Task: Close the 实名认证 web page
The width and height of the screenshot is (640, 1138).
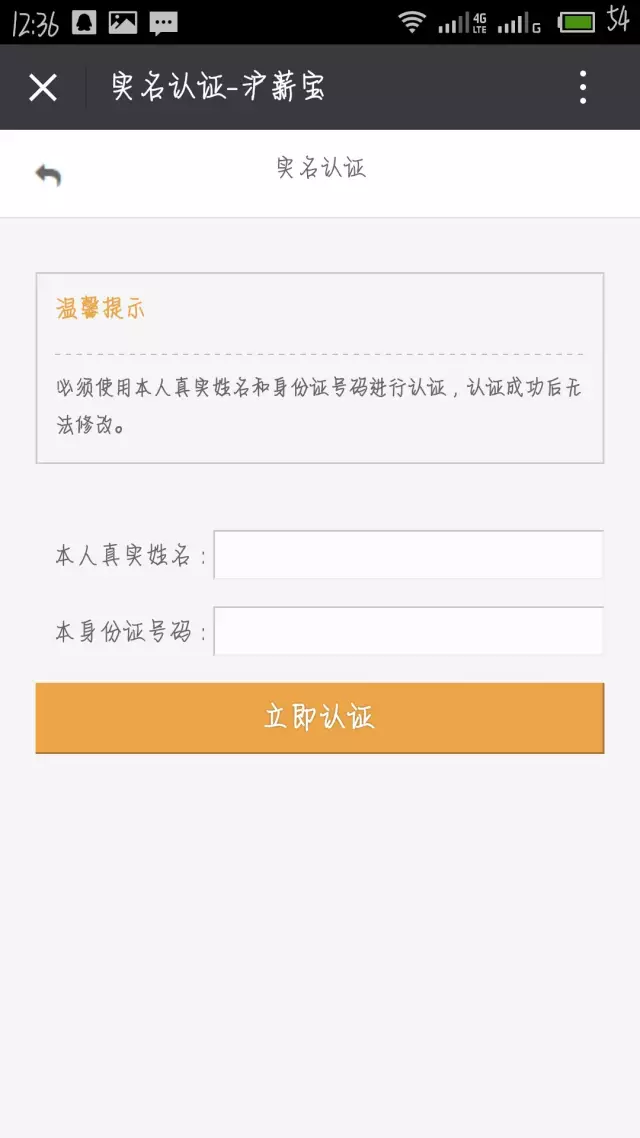Action: coord(43,88)
